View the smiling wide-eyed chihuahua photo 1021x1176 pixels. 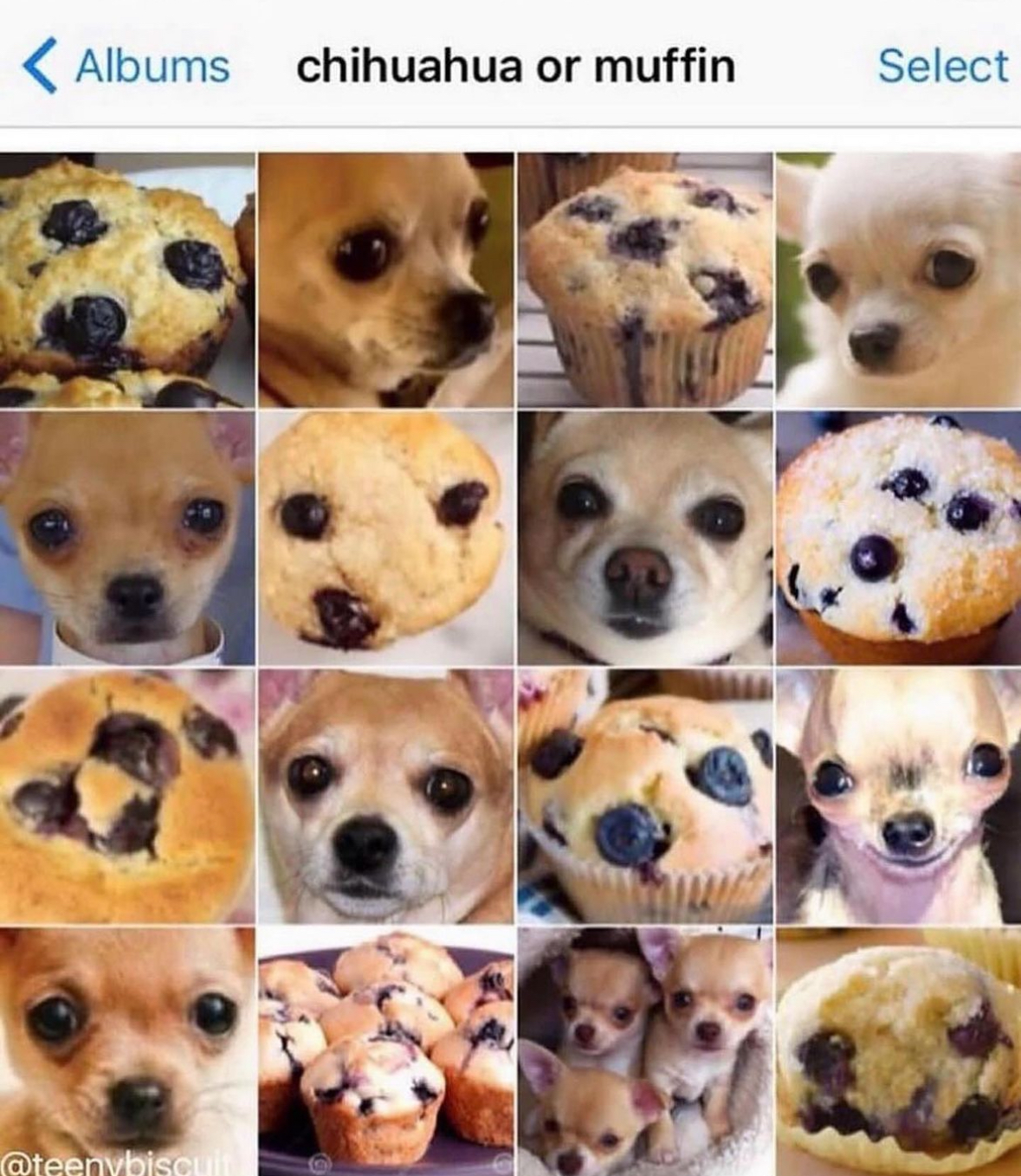pyautogui.click(x=898, y=795)
